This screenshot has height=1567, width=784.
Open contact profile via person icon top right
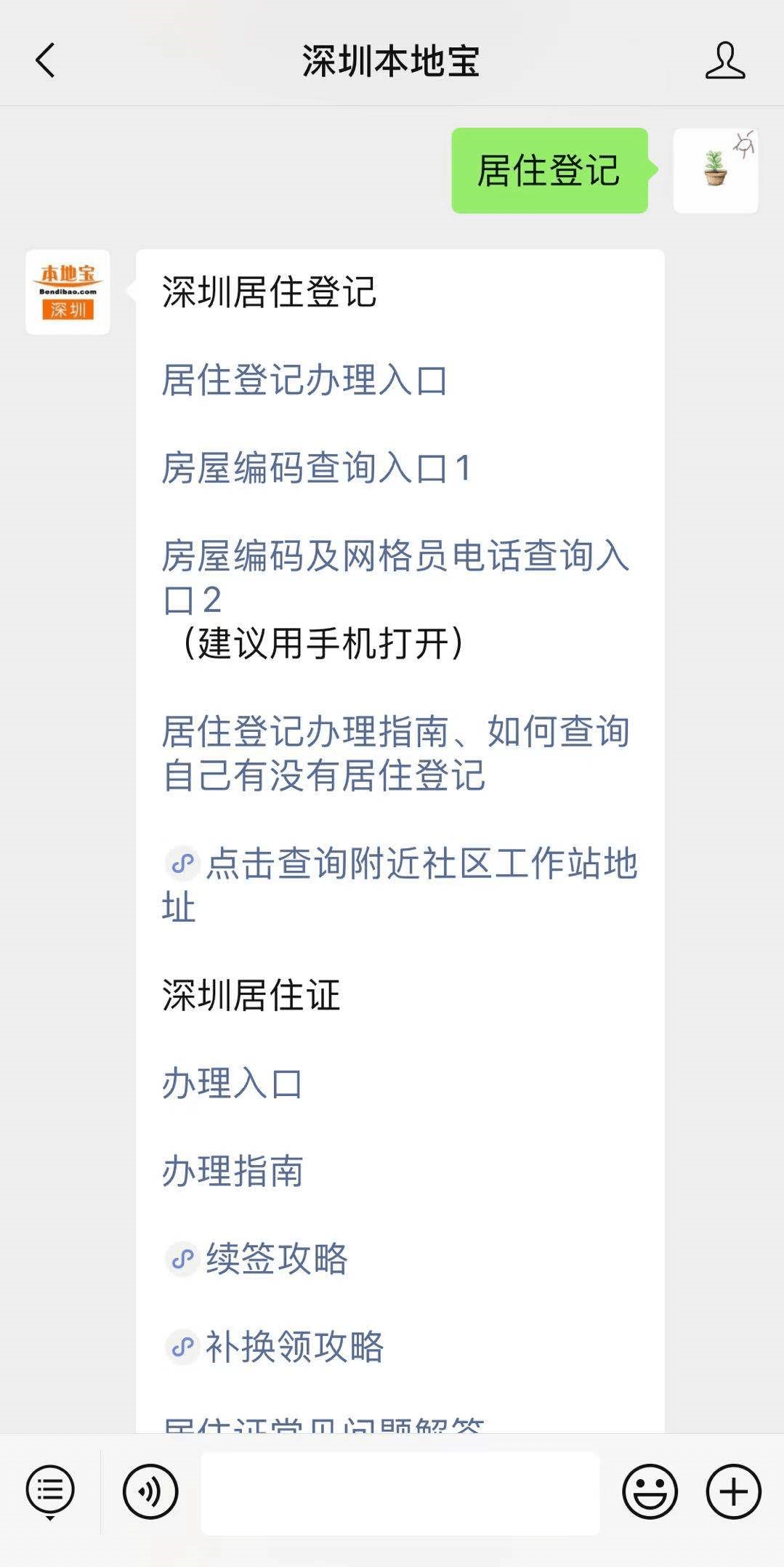(x=724, y=62)
